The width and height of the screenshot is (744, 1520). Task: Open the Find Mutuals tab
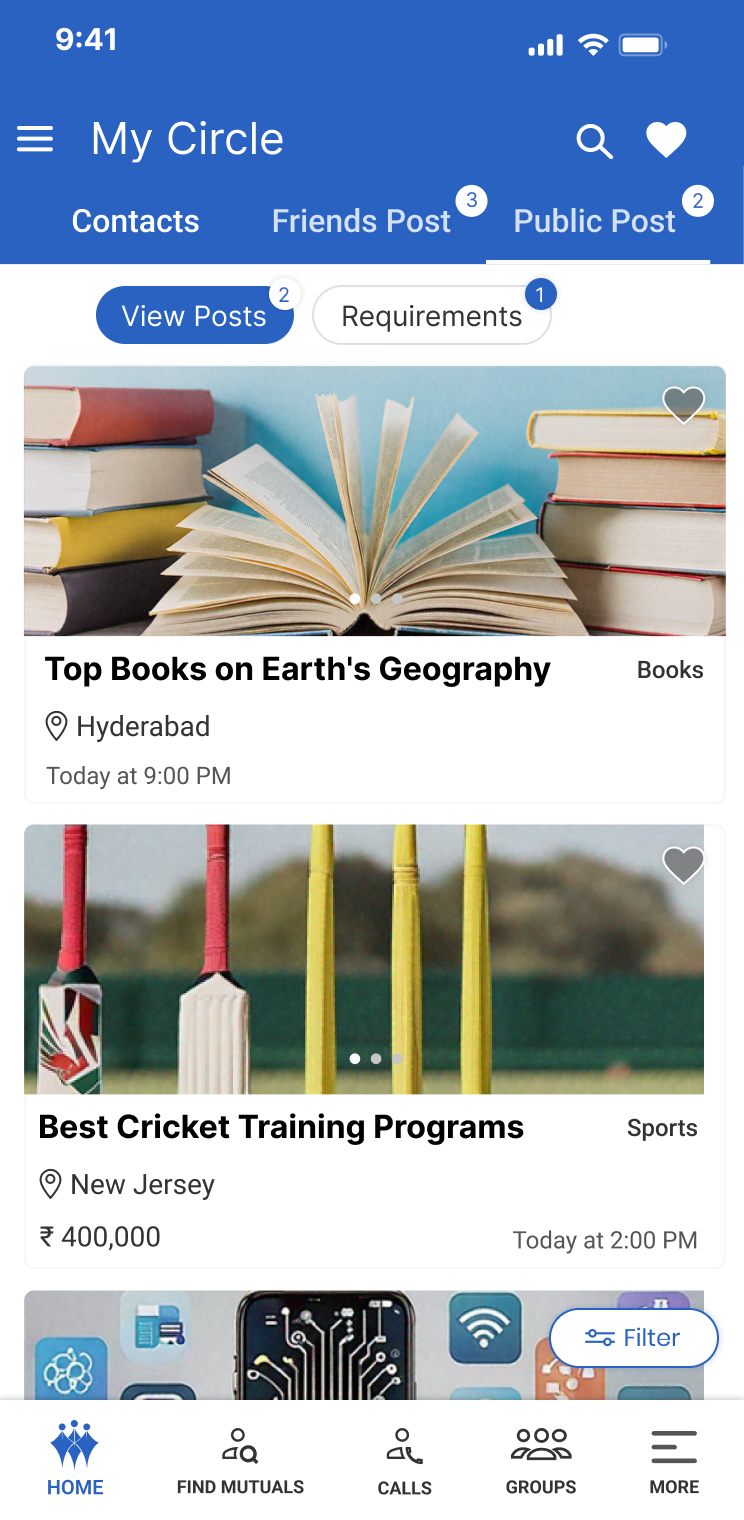click(240, 1460)
